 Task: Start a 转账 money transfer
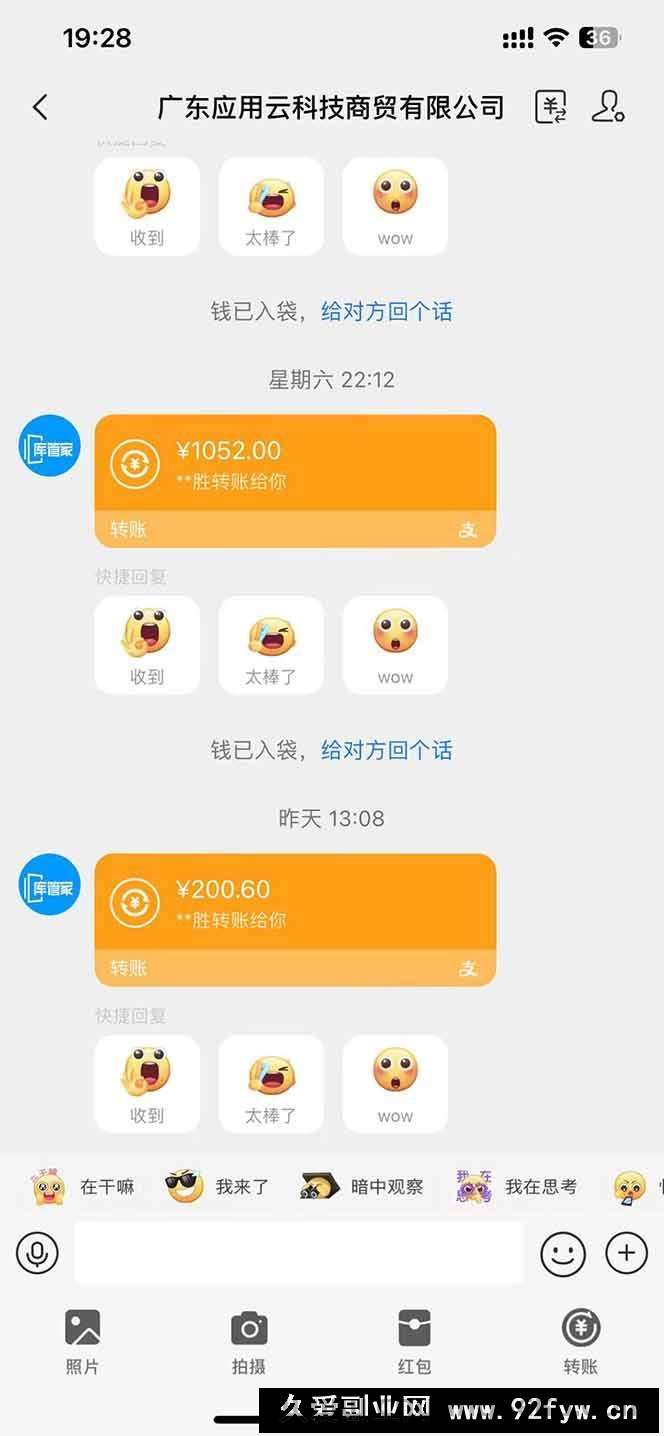coord(580,1341)
